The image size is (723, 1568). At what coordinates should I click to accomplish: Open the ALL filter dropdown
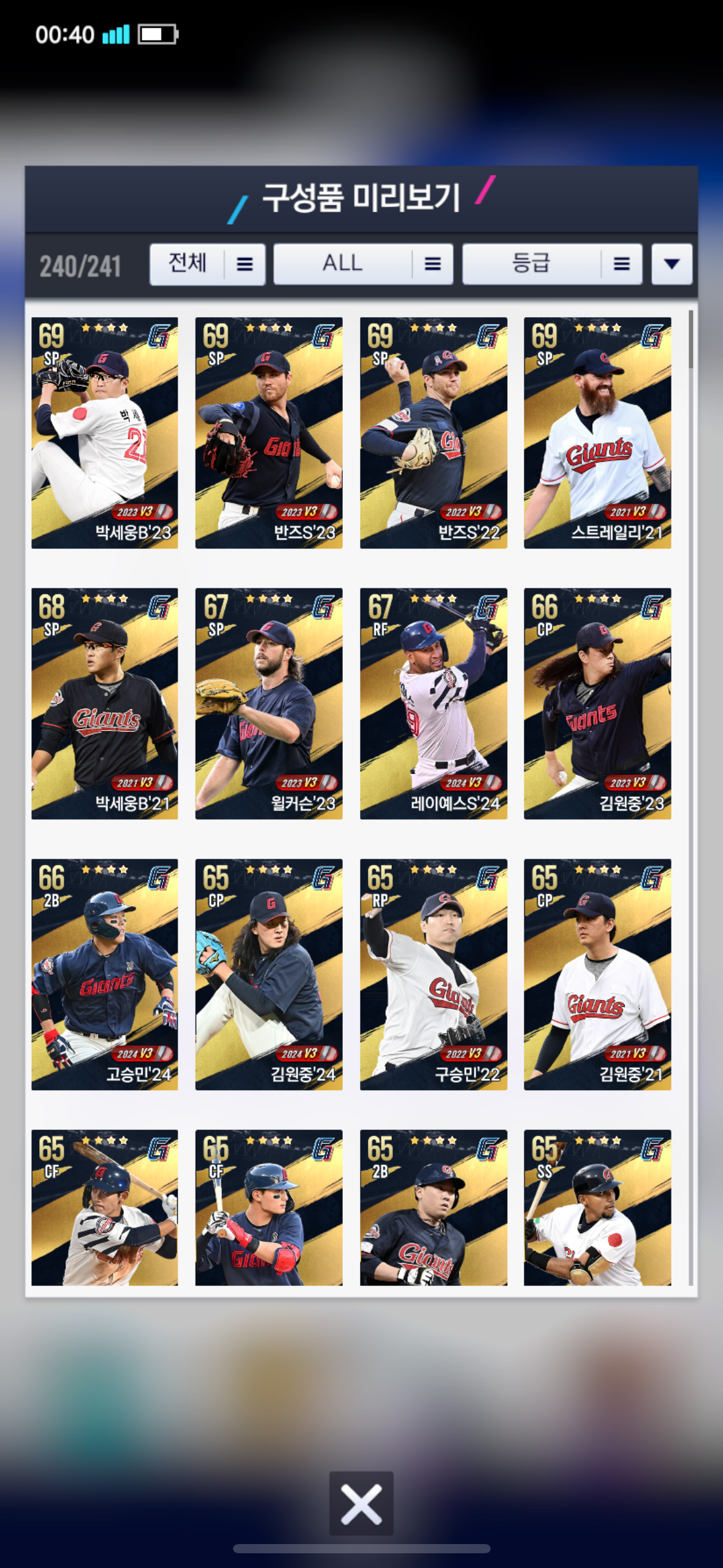click(363, 264)
